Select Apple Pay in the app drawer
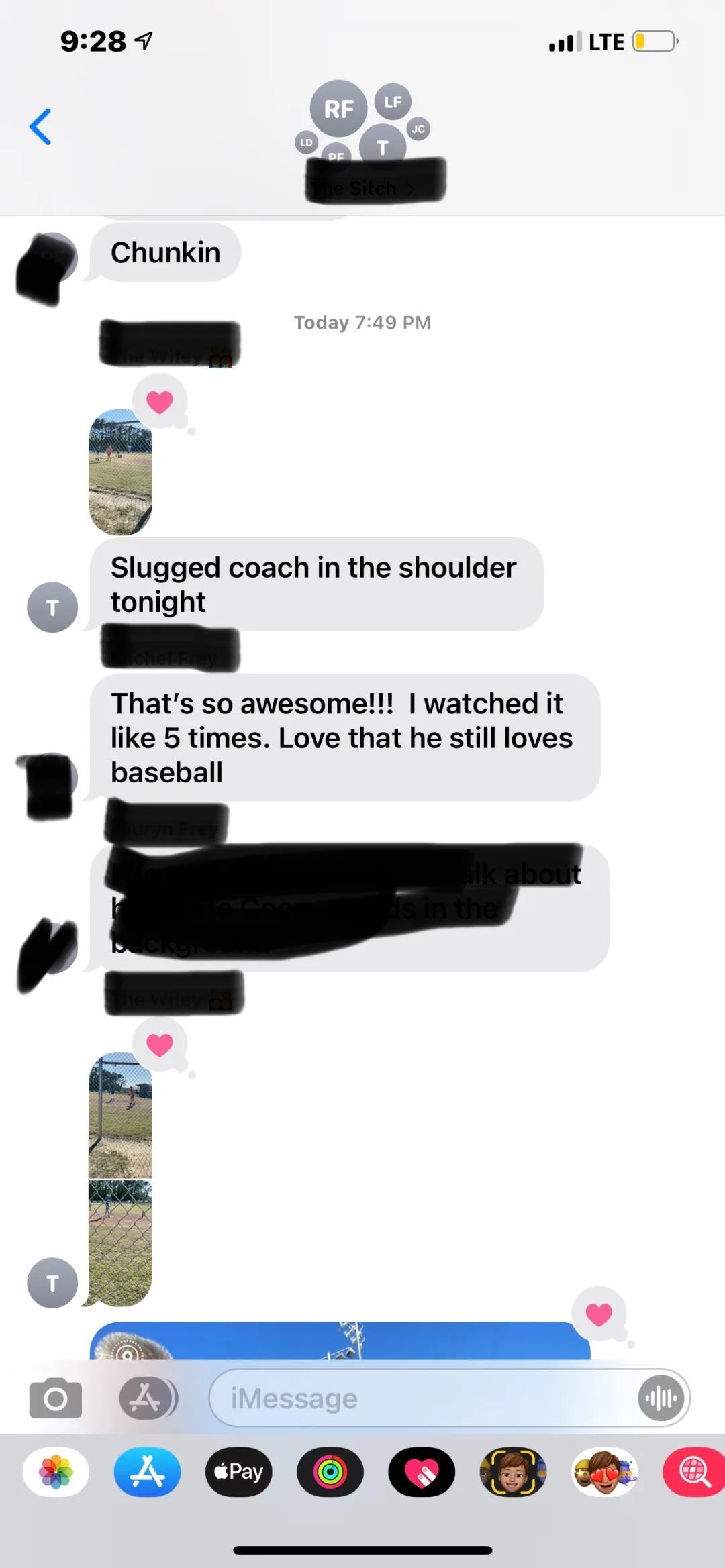 coord(238,1472)
